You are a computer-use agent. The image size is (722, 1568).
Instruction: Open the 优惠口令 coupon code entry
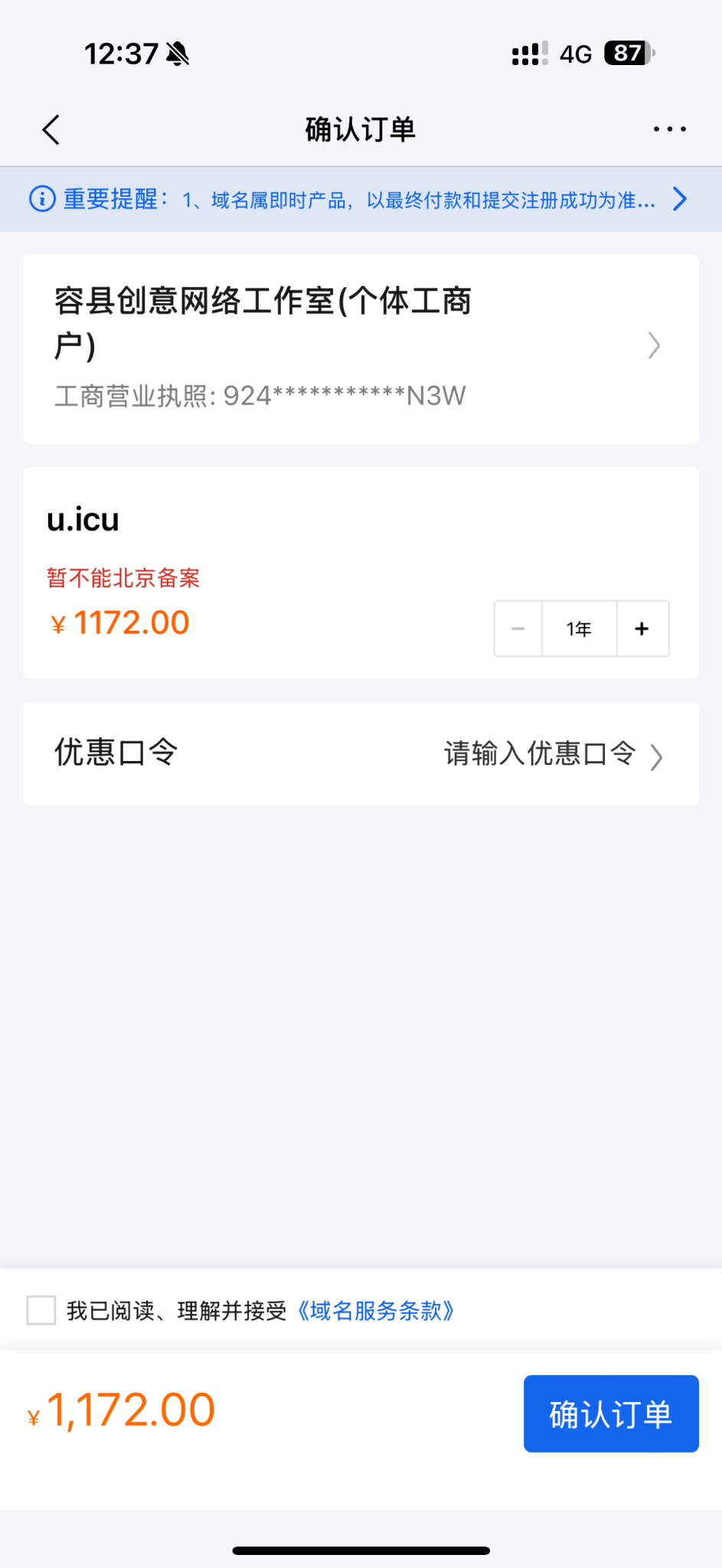click(x=360, y=753)
